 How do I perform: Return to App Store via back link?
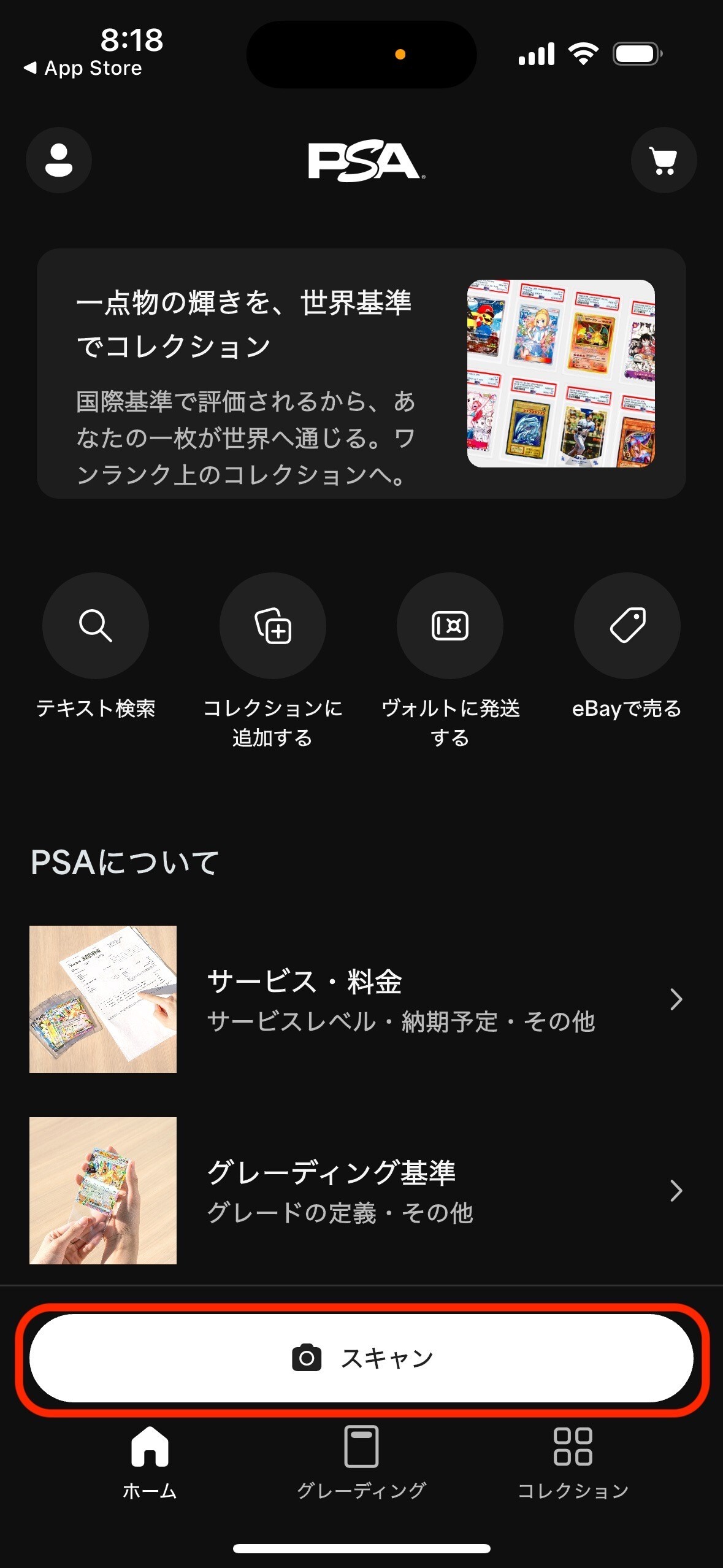[83, 68]
